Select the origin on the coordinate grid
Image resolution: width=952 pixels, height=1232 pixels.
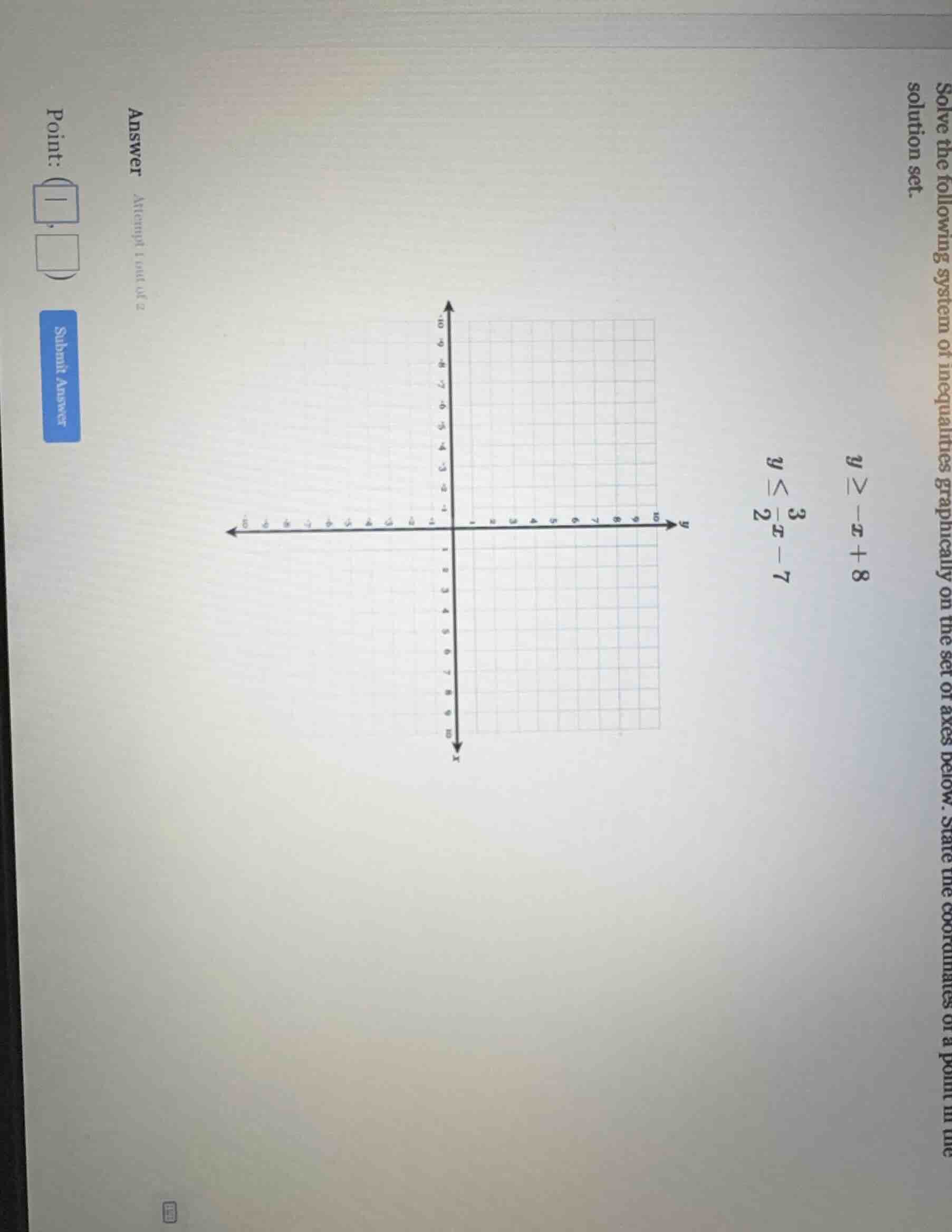[x=453, y=527]
